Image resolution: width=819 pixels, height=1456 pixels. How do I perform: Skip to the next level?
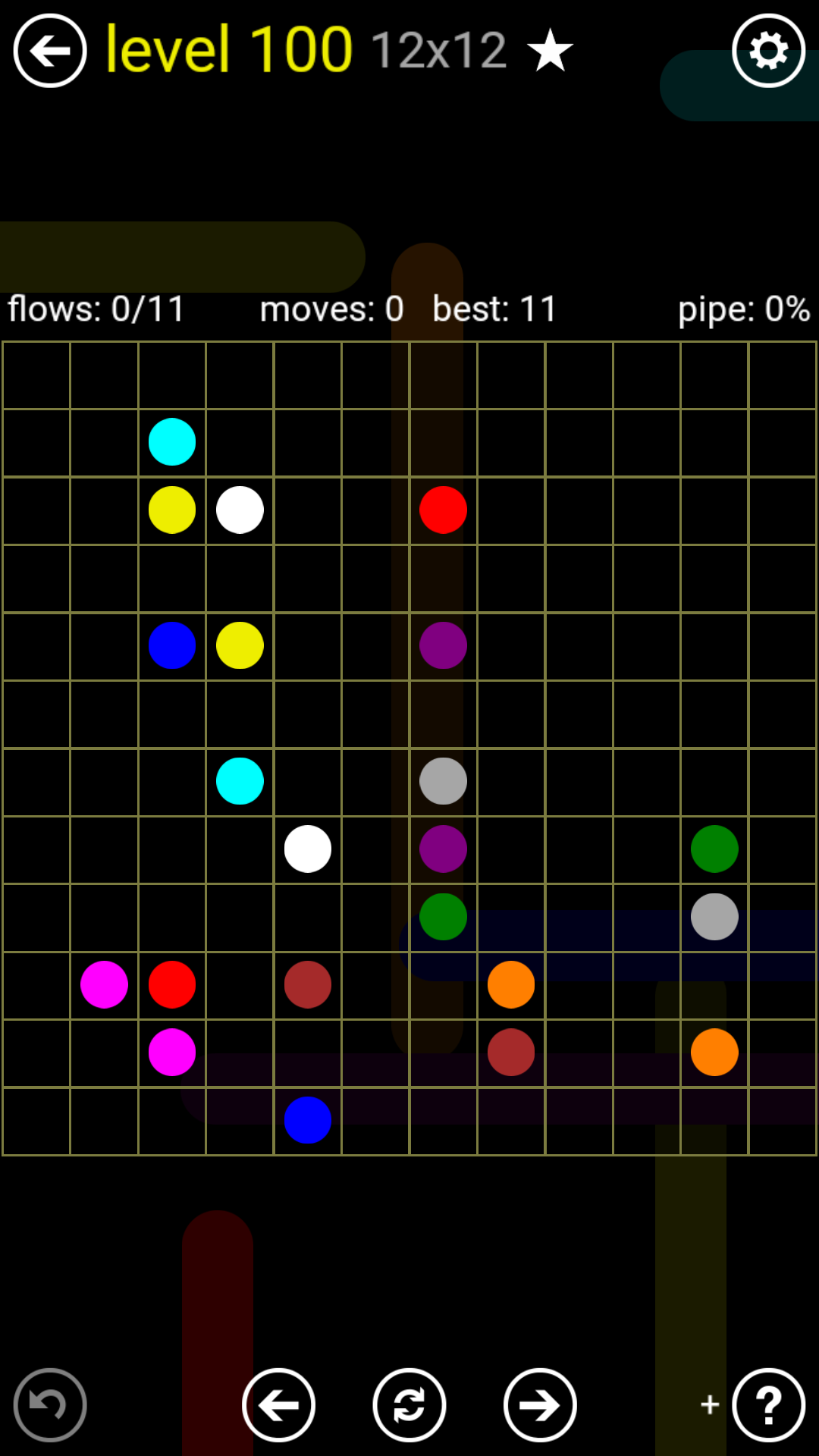[540, 1404]
